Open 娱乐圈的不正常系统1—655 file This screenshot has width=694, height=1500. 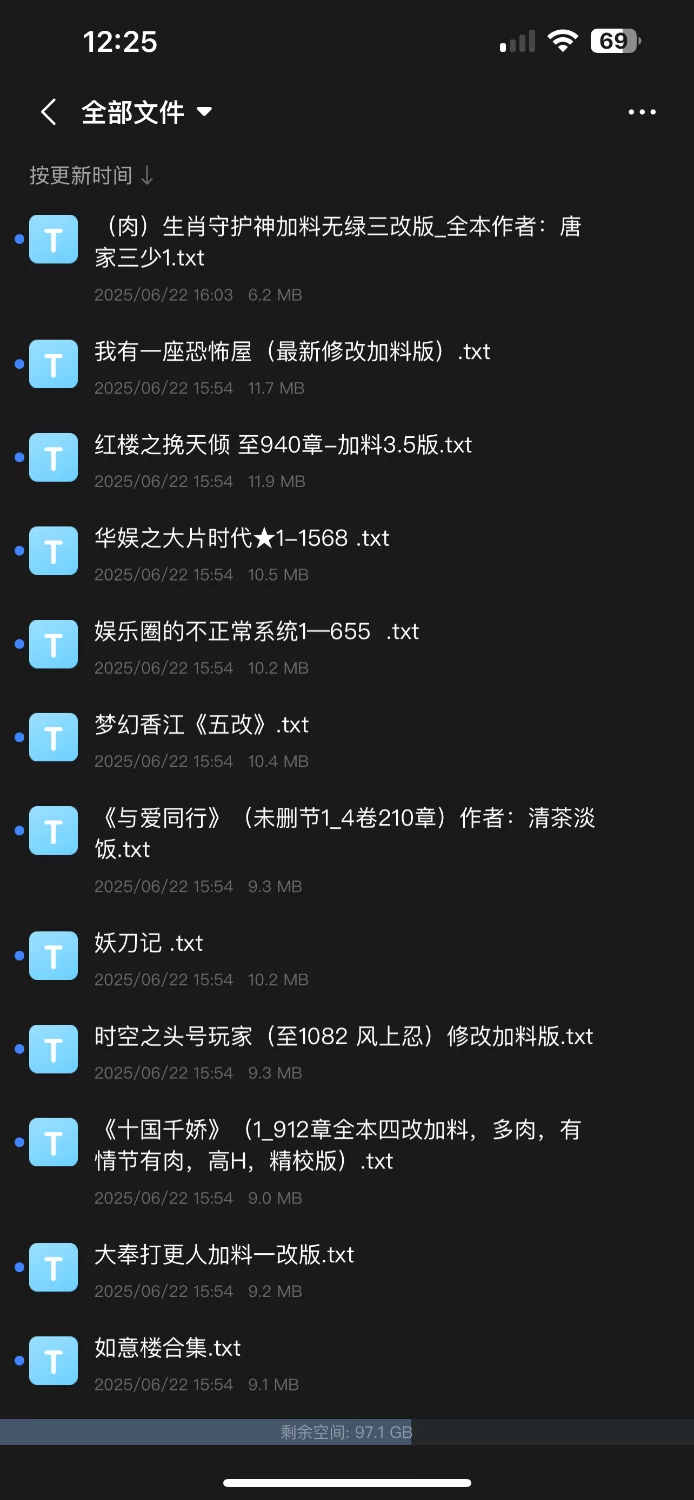click(x=256, y=632)
